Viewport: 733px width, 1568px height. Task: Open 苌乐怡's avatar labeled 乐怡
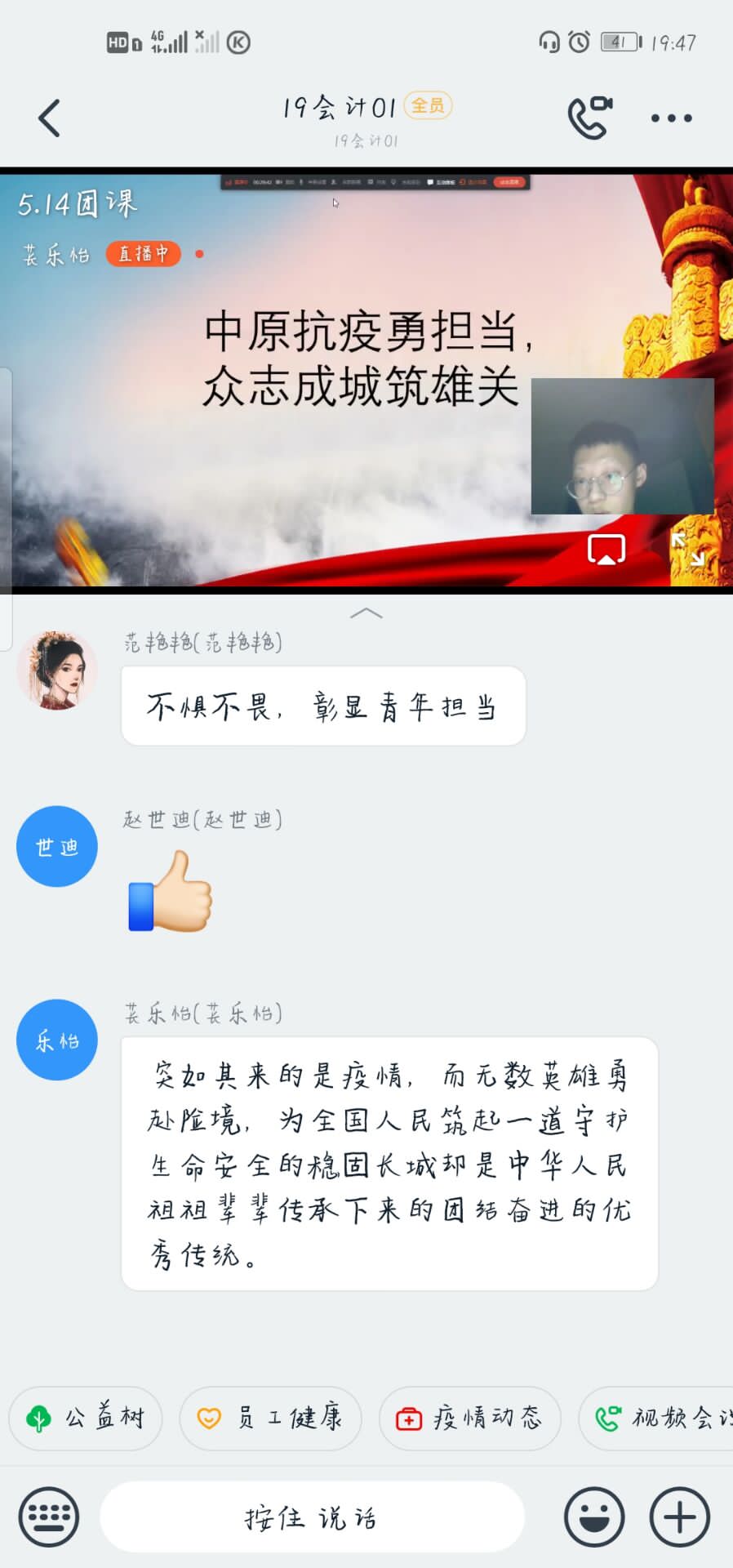click(x=56, y=1040)
